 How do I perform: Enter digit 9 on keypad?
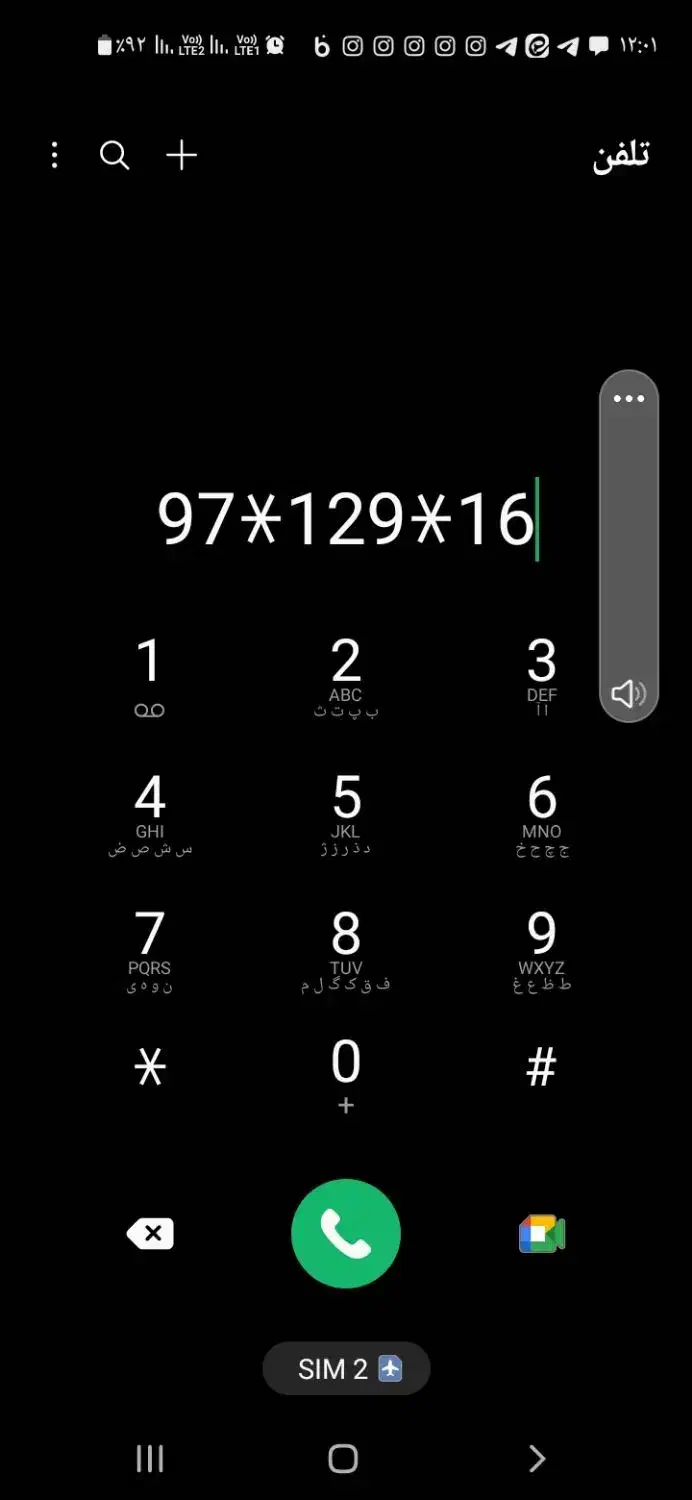coord(541,948)
